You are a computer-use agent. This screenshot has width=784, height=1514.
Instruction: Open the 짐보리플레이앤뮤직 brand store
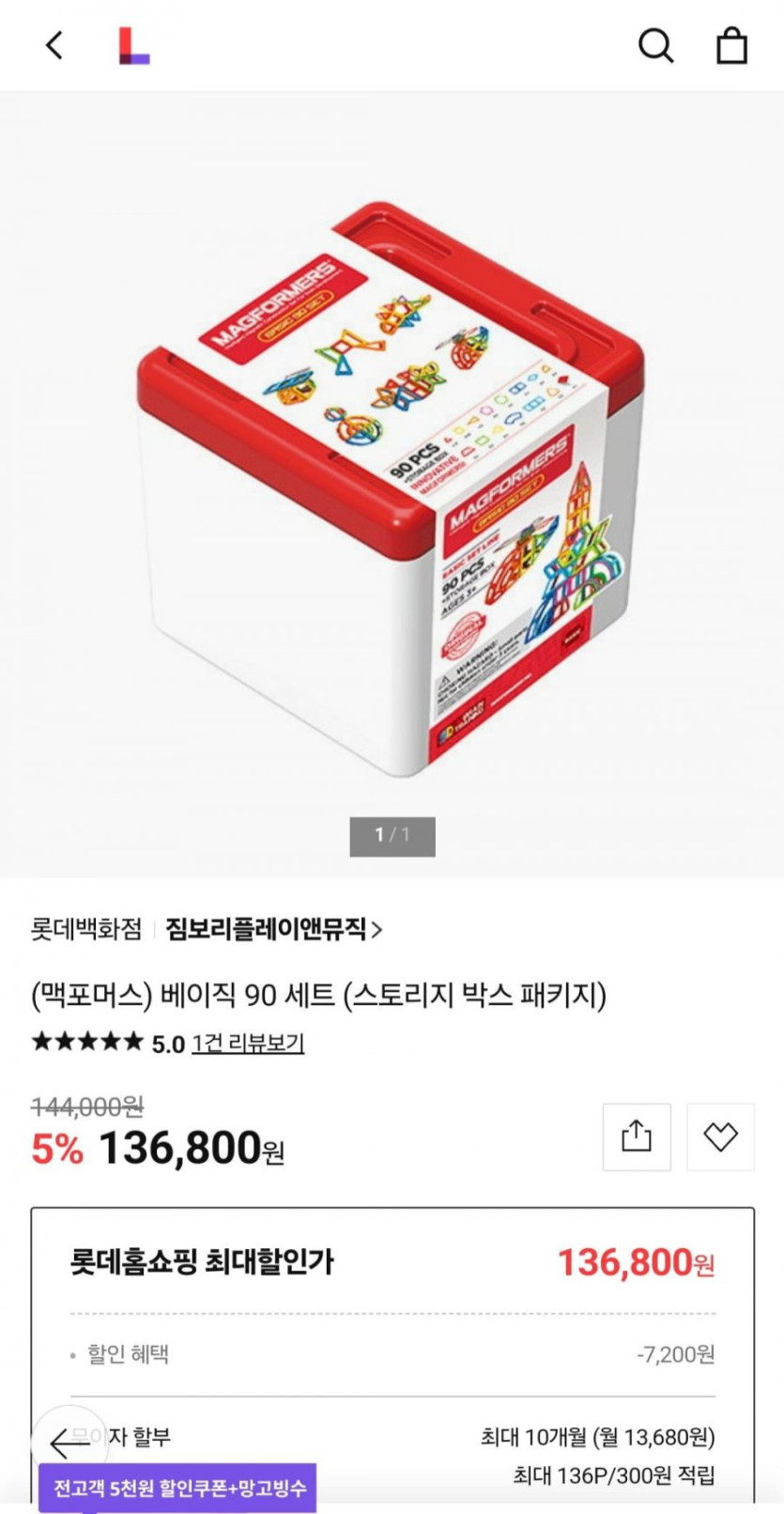click(x=273, y=930)
